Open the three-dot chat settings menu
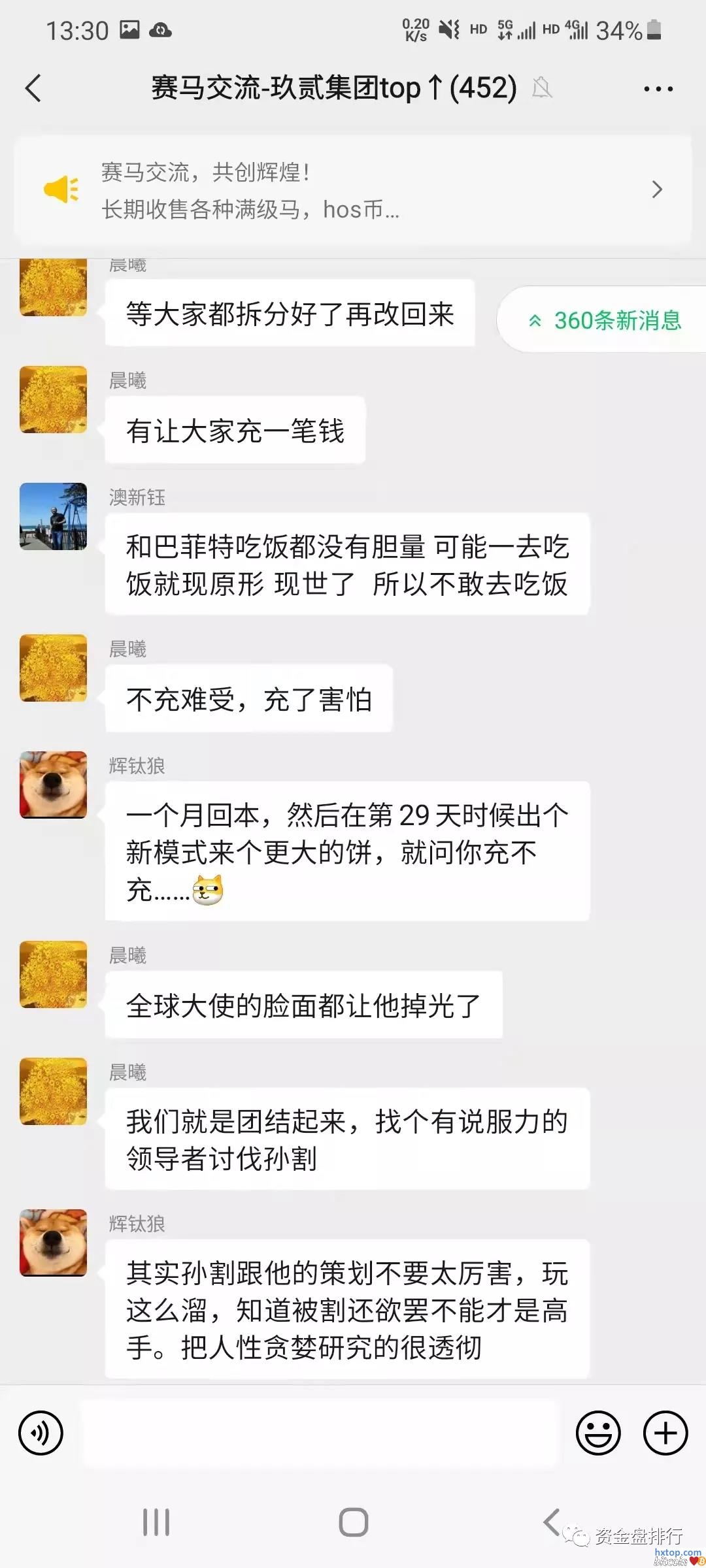 658,89
